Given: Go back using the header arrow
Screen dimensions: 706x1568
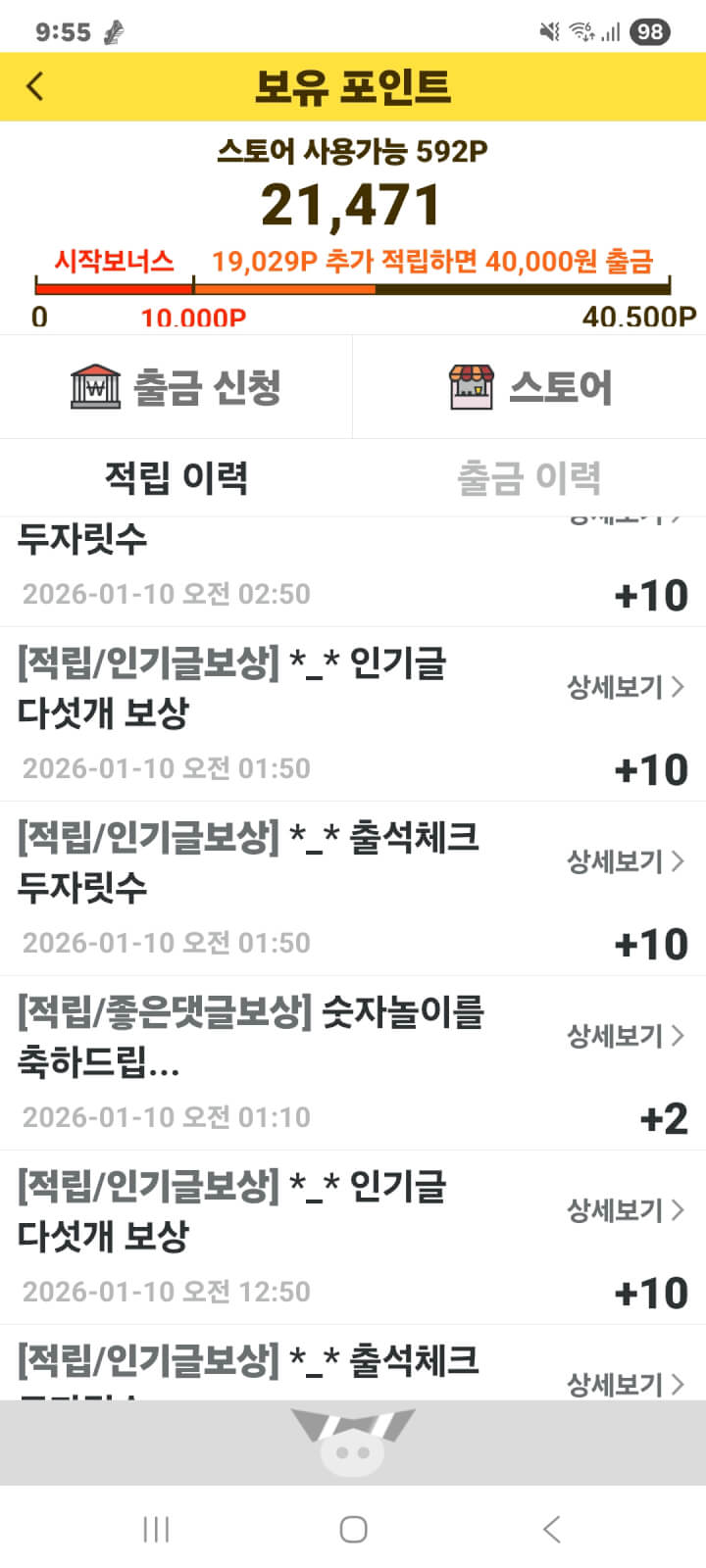Looking at the screenshot, I should point(35,86).
